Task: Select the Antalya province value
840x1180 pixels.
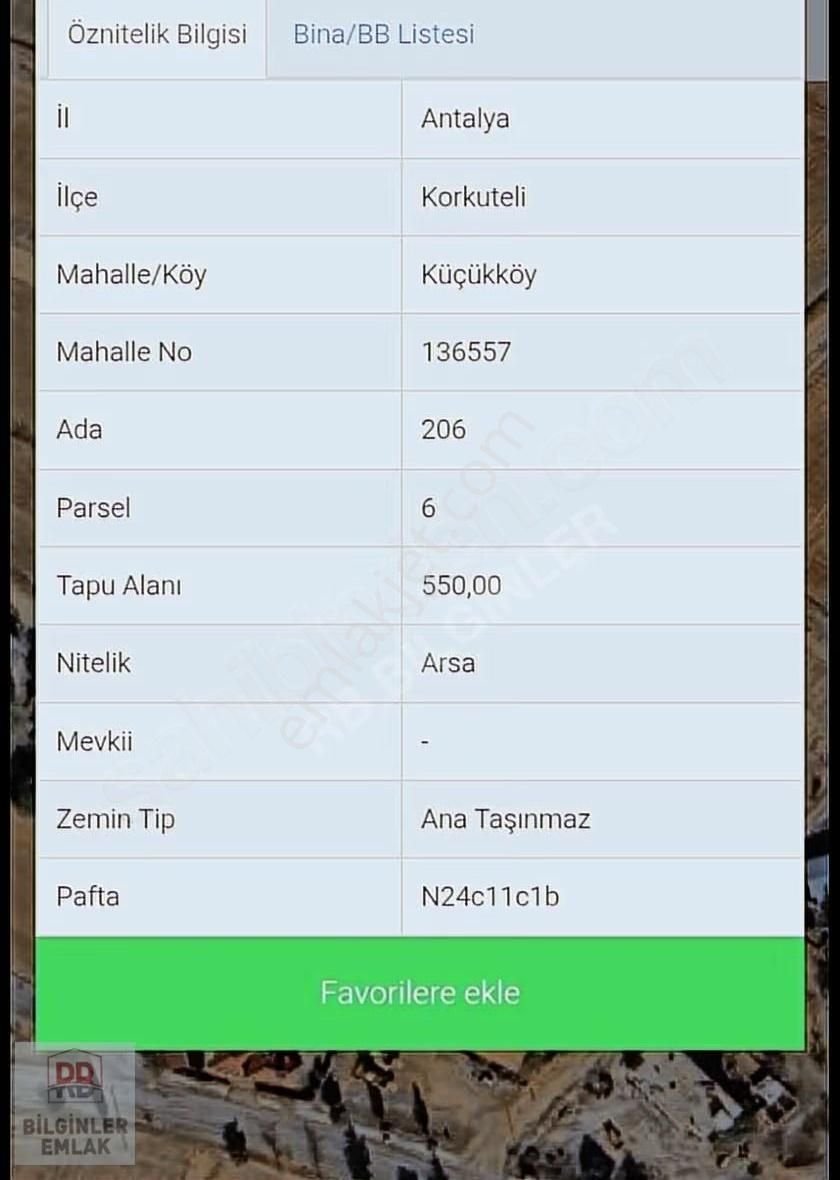Action: [x=465, y=118]
